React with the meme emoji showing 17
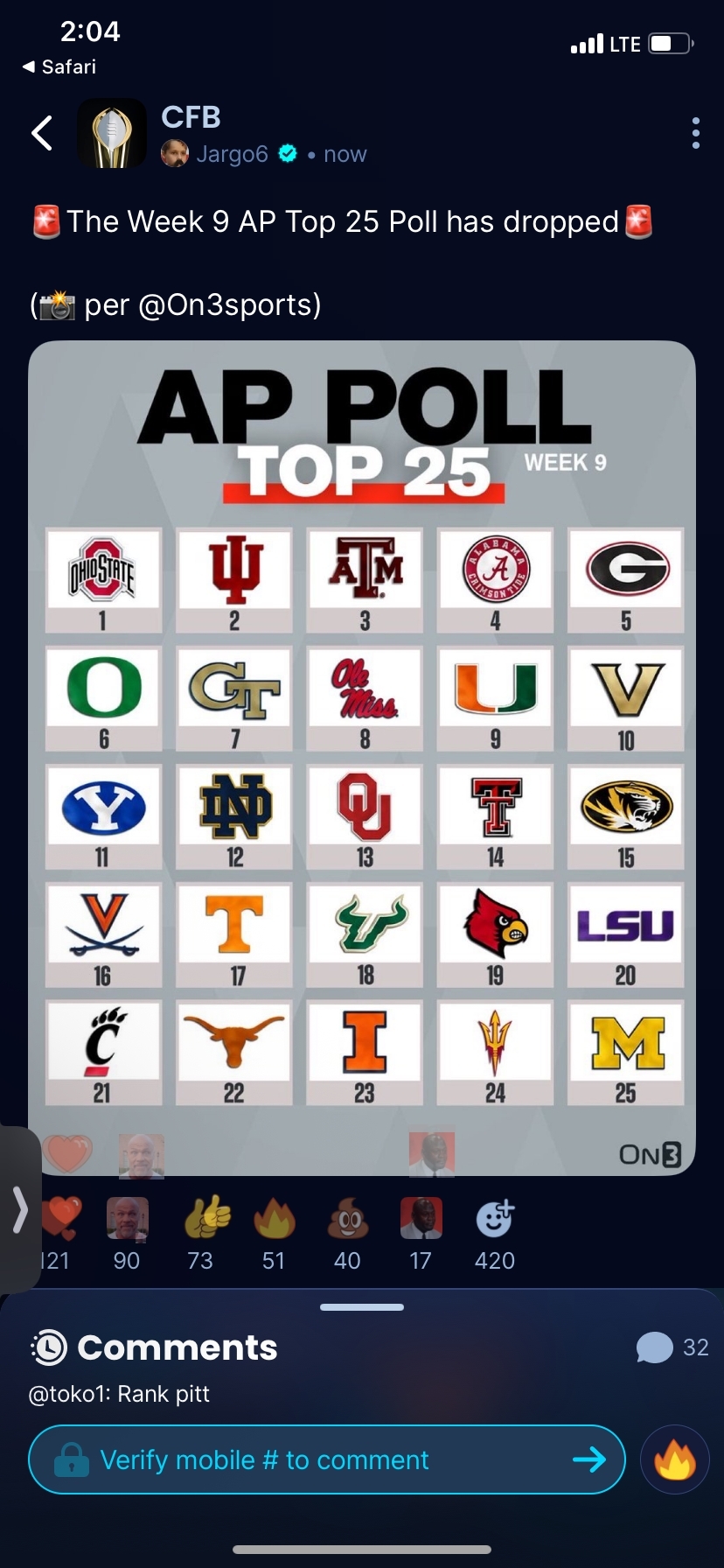 pos(421,1218)
